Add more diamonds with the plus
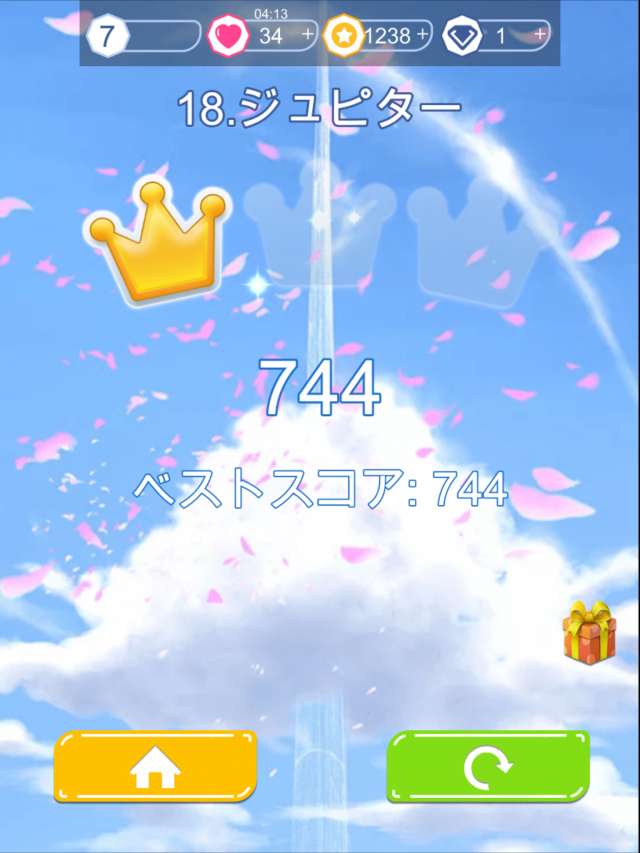Viewport: 640px width, 853px height. [540, 36]
